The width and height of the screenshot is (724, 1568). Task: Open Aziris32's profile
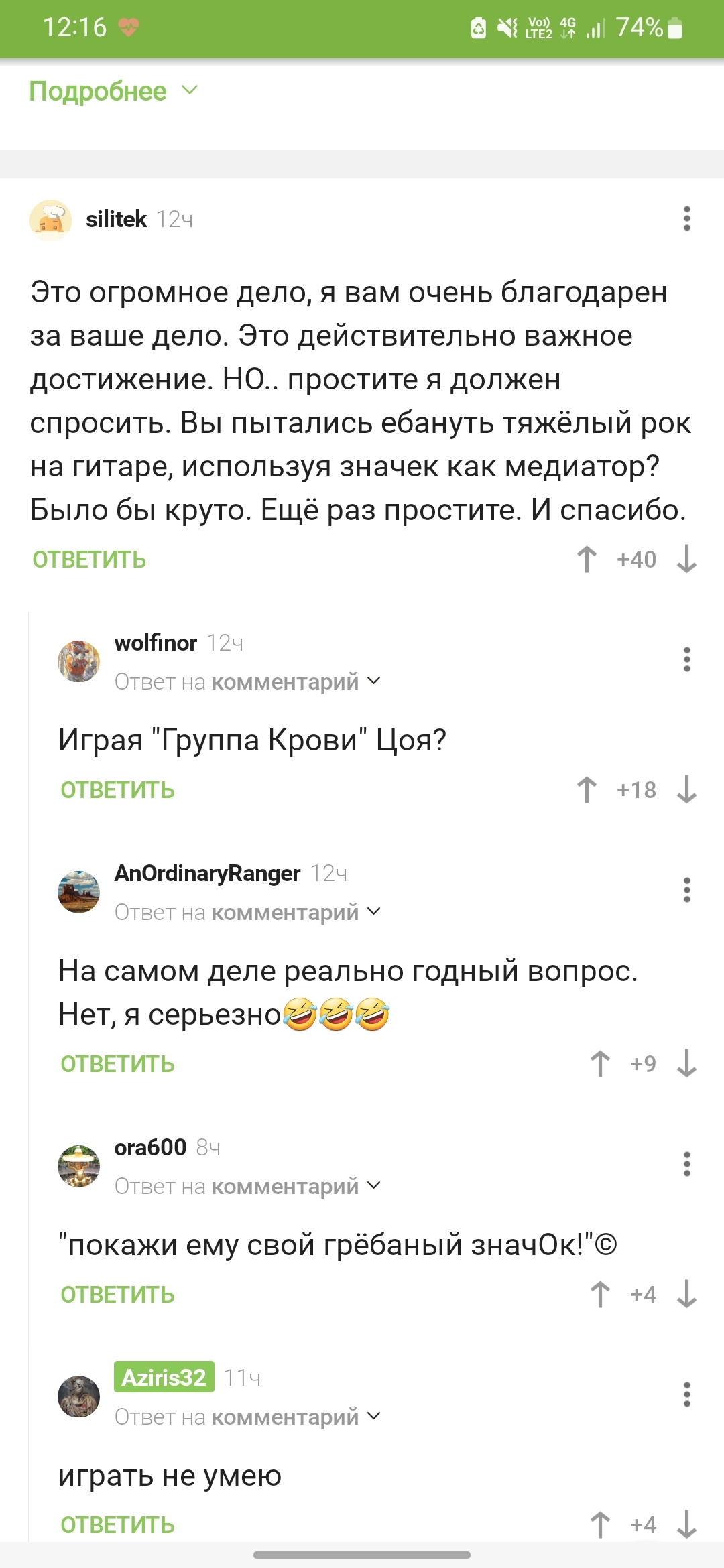pos(164,1378)
